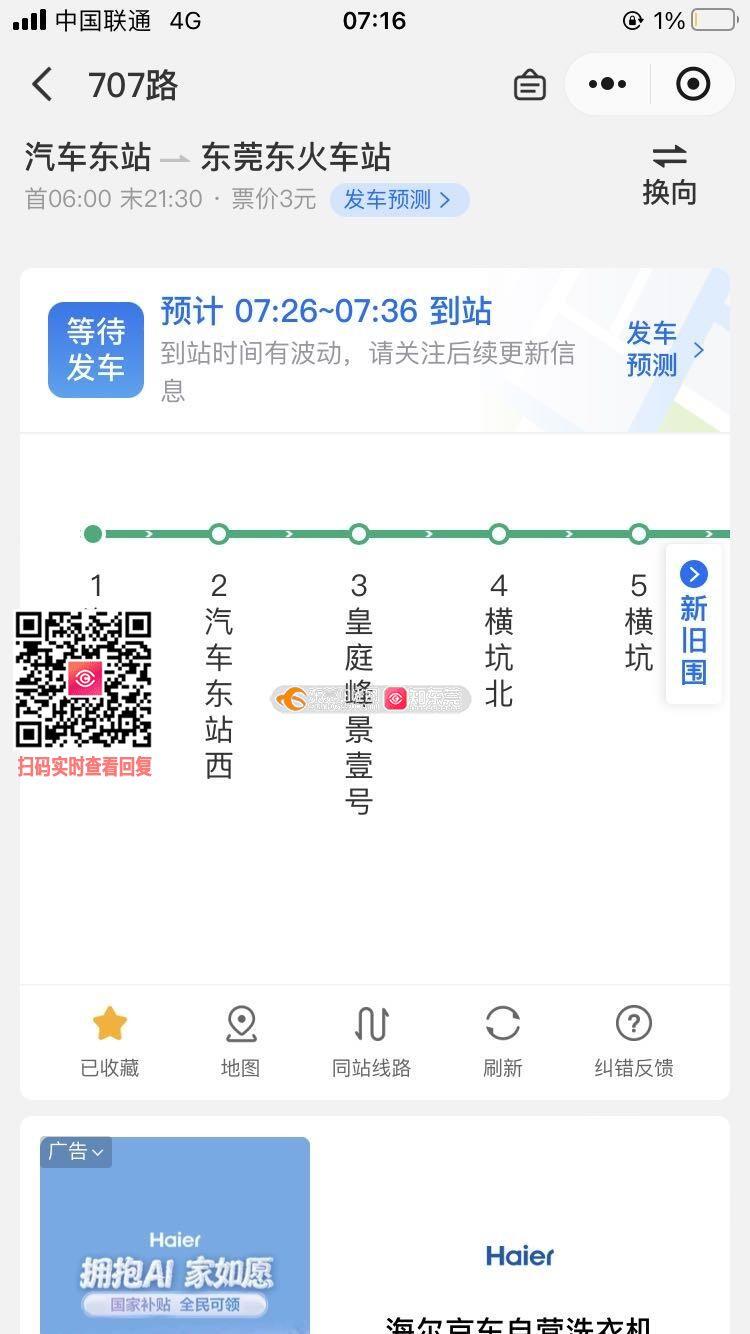This screenshot has width=750, height=1334.
Task: Go back from the 707路 page
Action: point(42,85)
